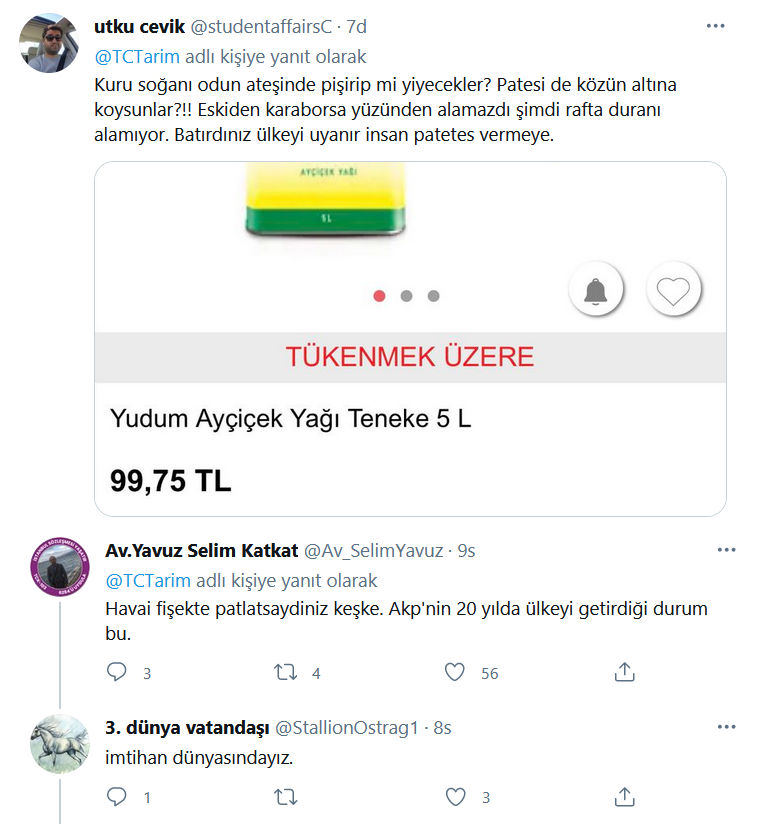
Task: Like the 'imtihan dünyasındayız' tweet
Action: coord(455,797)
